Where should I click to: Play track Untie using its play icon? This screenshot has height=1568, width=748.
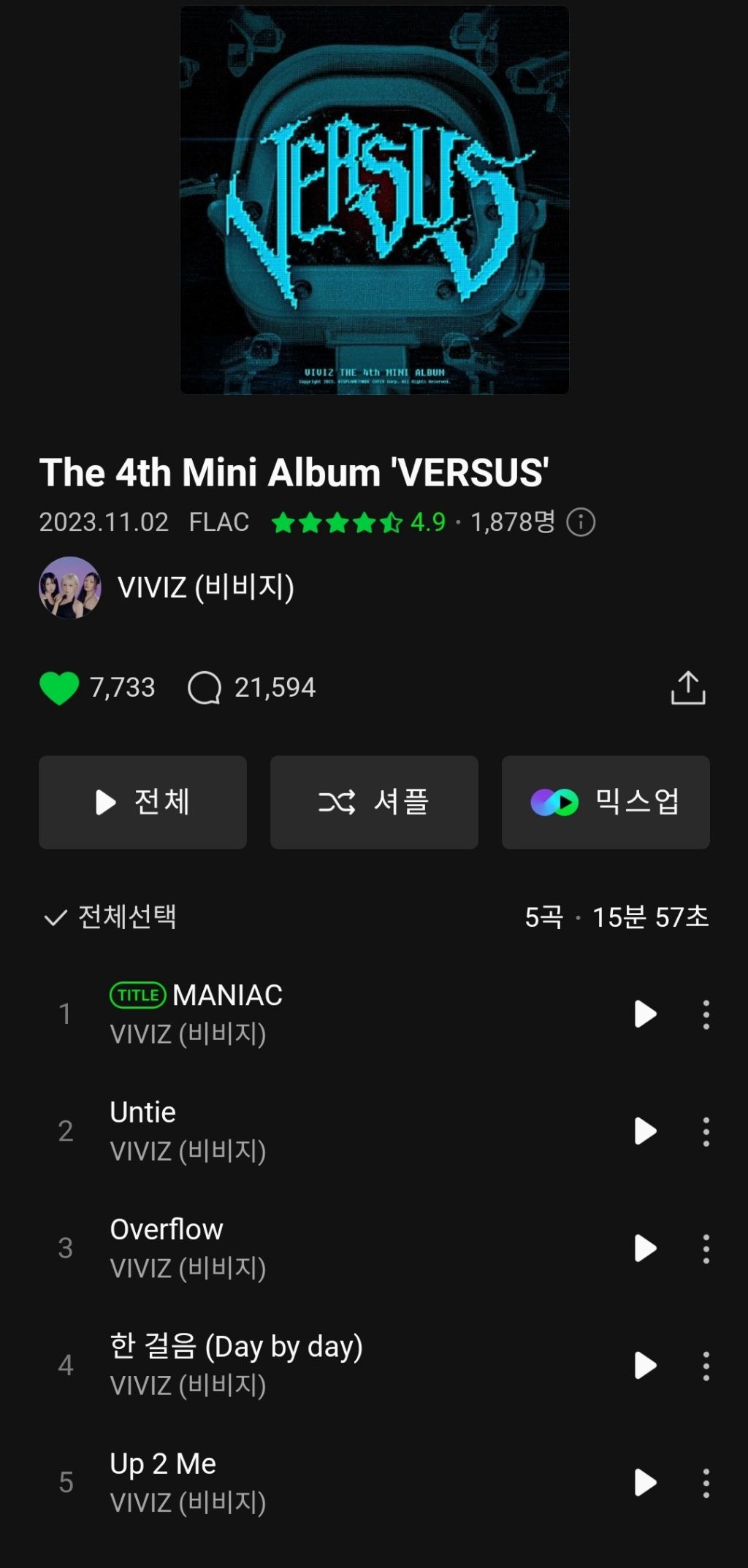pyautogui.click(x=646, y=1131)
